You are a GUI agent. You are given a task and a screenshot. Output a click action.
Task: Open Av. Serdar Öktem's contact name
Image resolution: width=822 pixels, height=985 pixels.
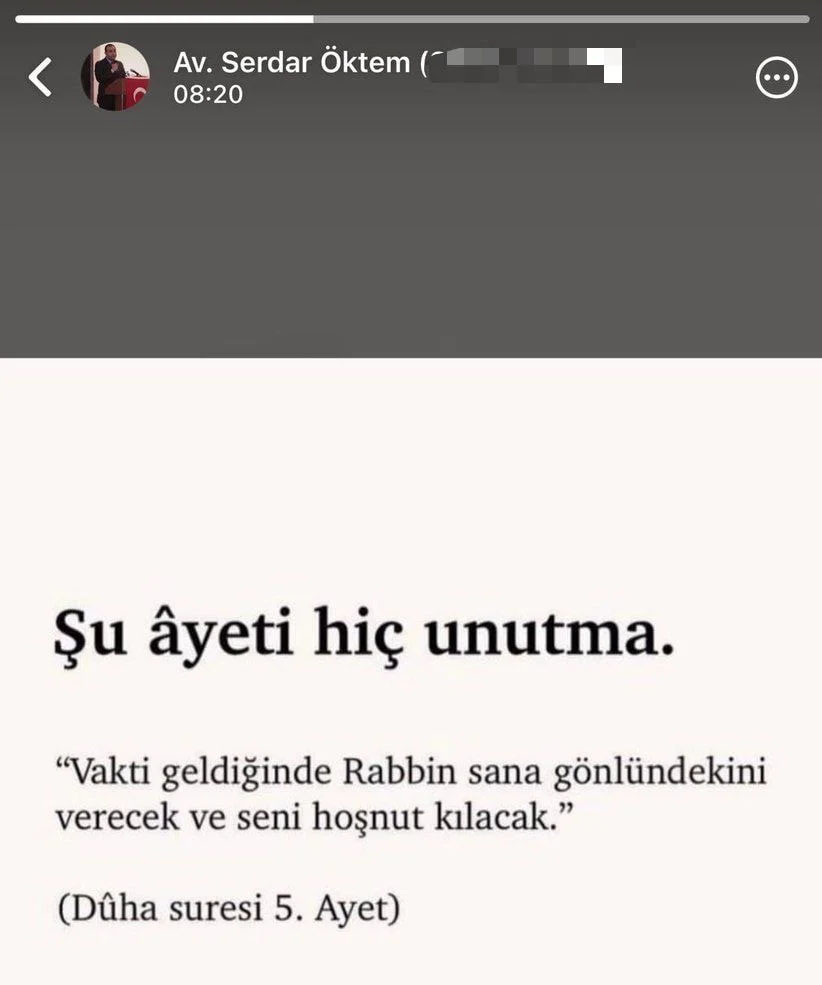(292, 62)
